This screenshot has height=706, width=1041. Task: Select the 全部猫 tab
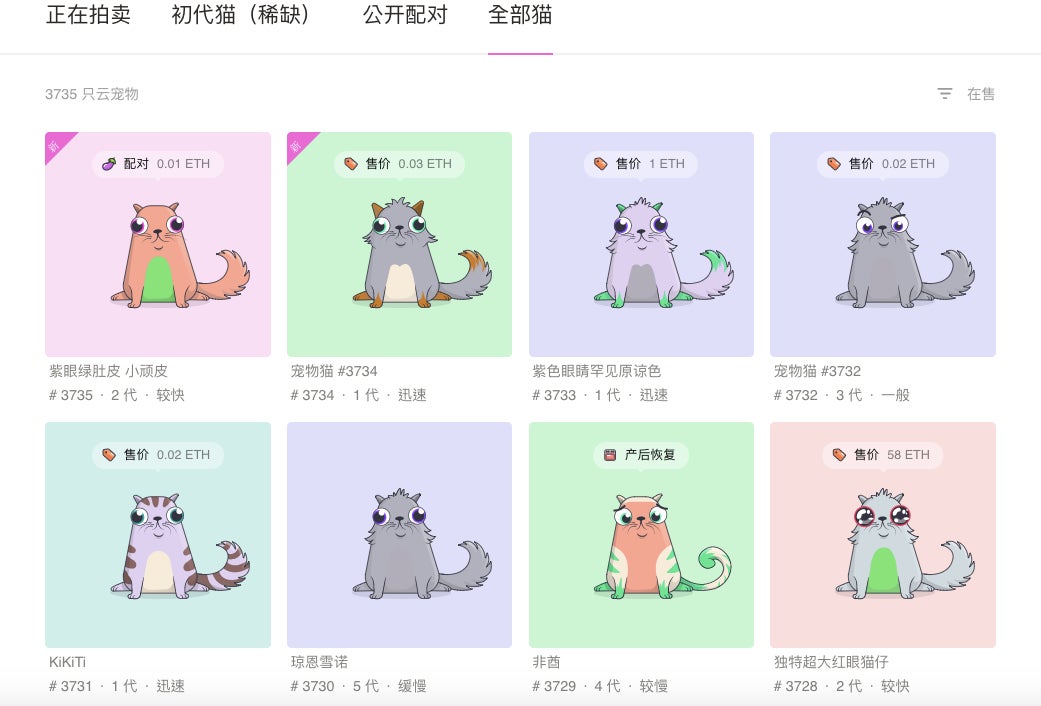point(520,16)
